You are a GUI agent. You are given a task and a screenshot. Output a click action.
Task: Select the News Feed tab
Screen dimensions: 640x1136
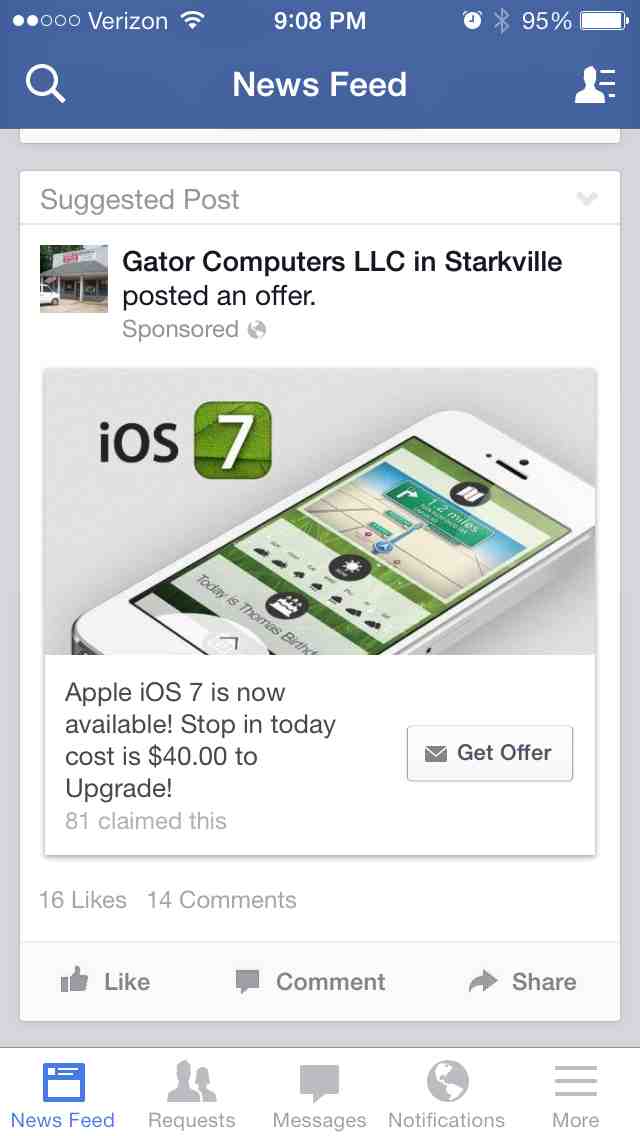[x=63, y=1094]
